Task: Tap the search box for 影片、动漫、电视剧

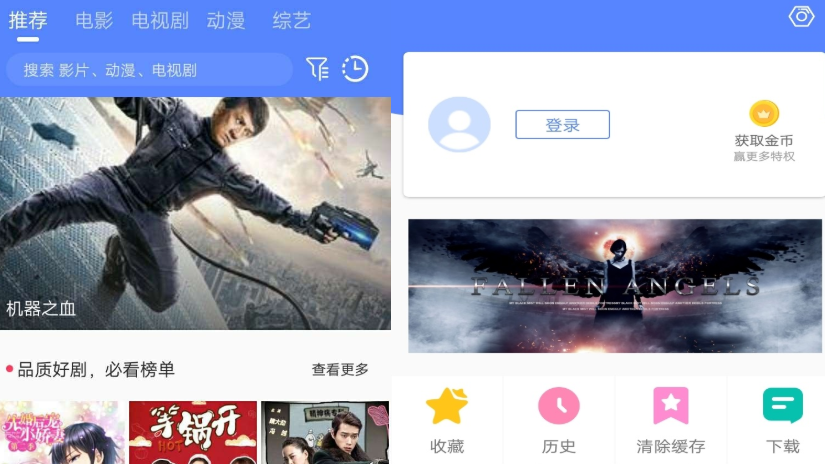Action: pyautogui.click(x=150, y=70)
